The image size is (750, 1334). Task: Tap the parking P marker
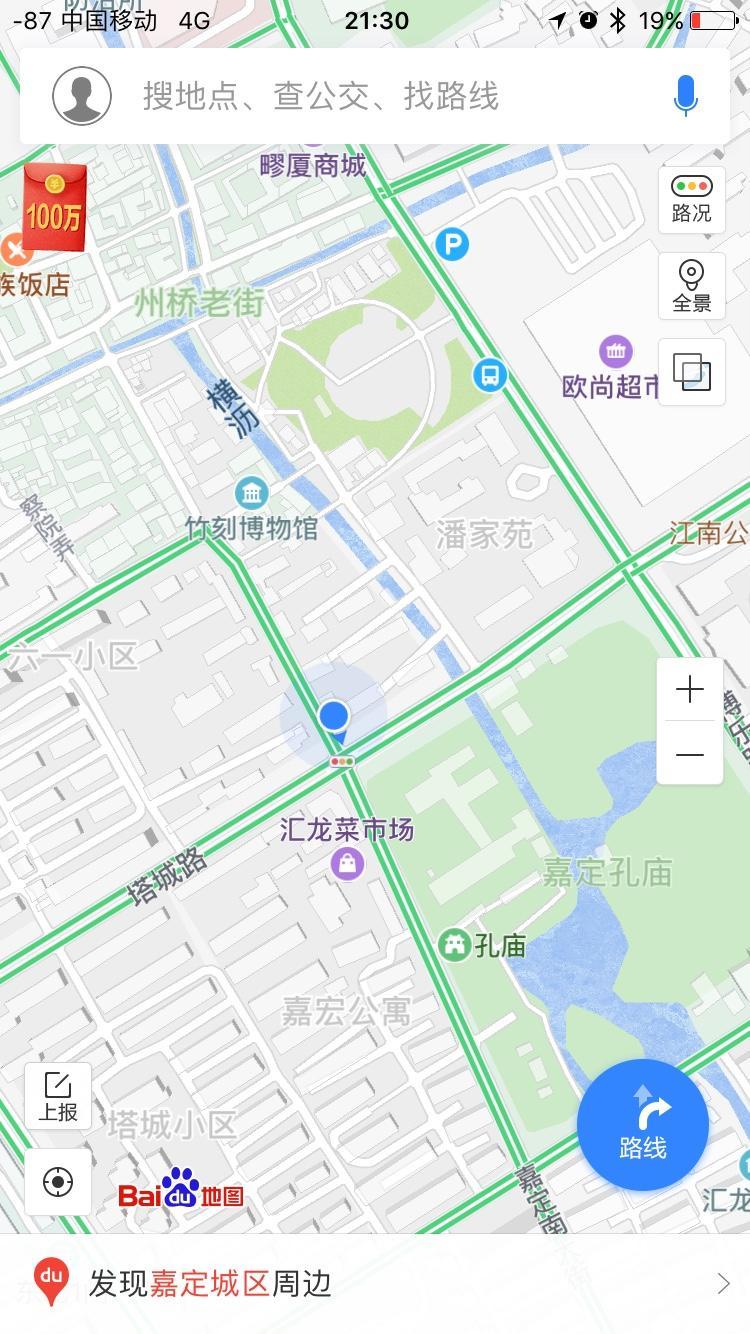click(452, 243)
